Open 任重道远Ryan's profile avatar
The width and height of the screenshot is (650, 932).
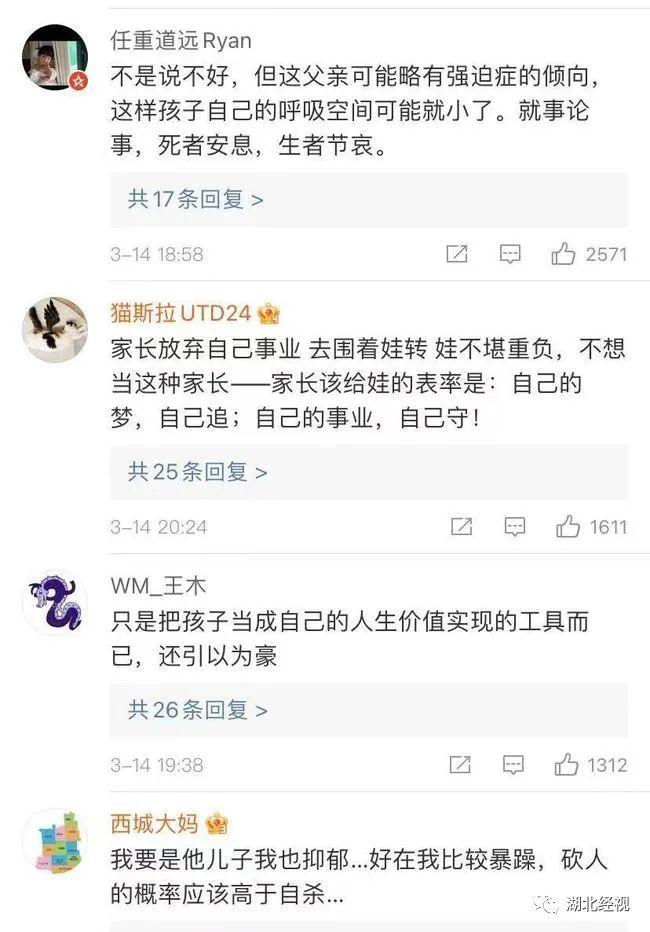coord(55,58)
